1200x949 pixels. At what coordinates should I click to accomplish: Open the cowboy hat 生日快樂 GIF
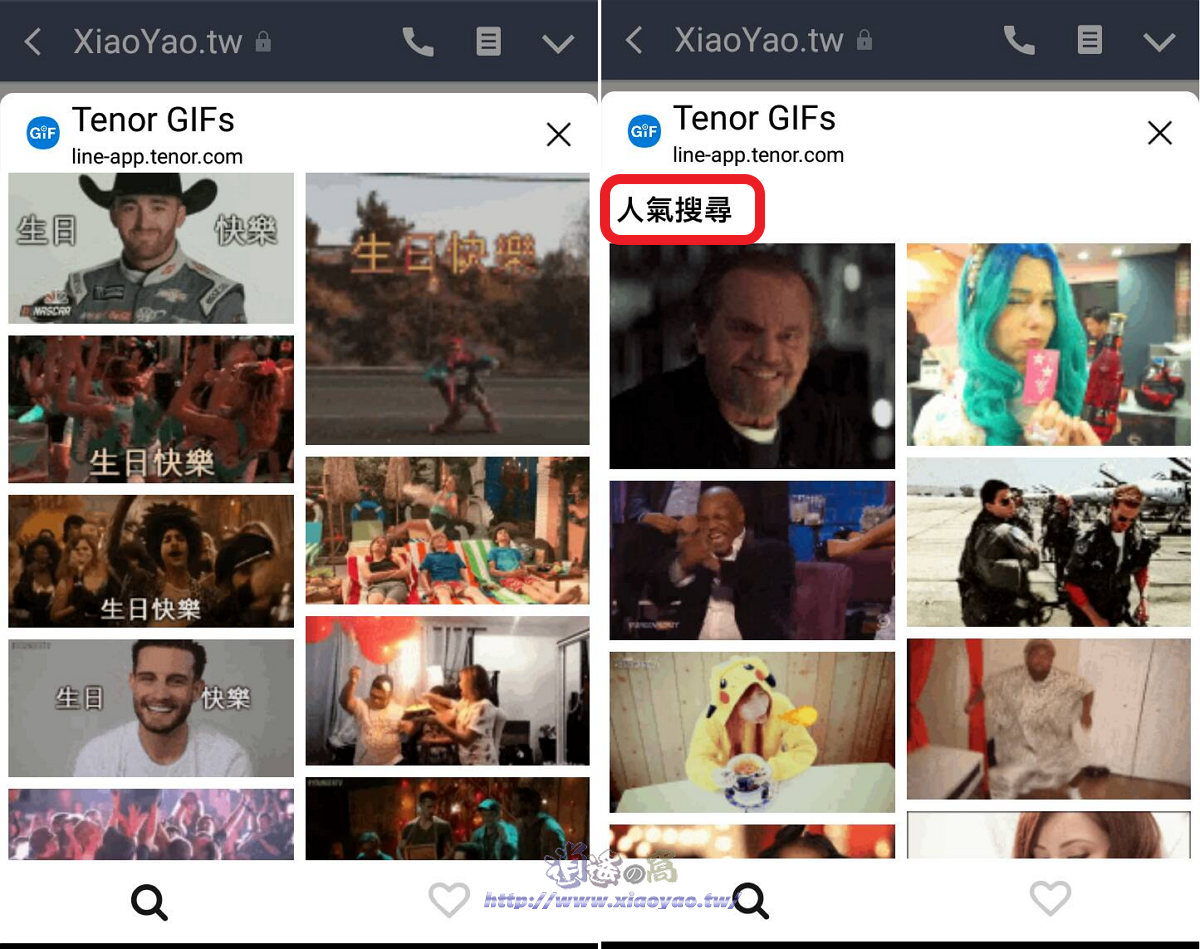tap(151, 248)
